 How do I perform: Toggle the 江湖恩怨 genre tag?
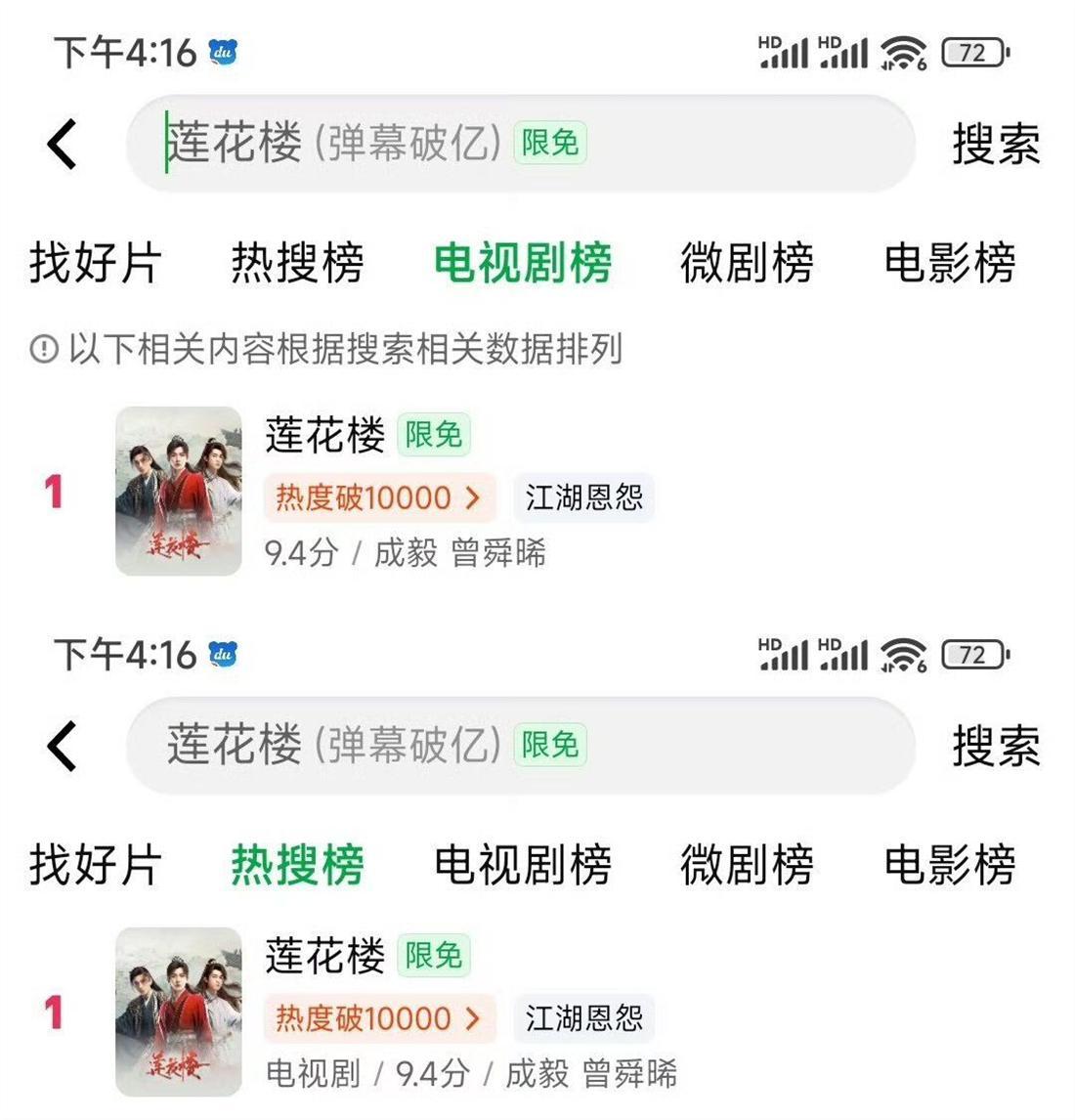(583, 498)
